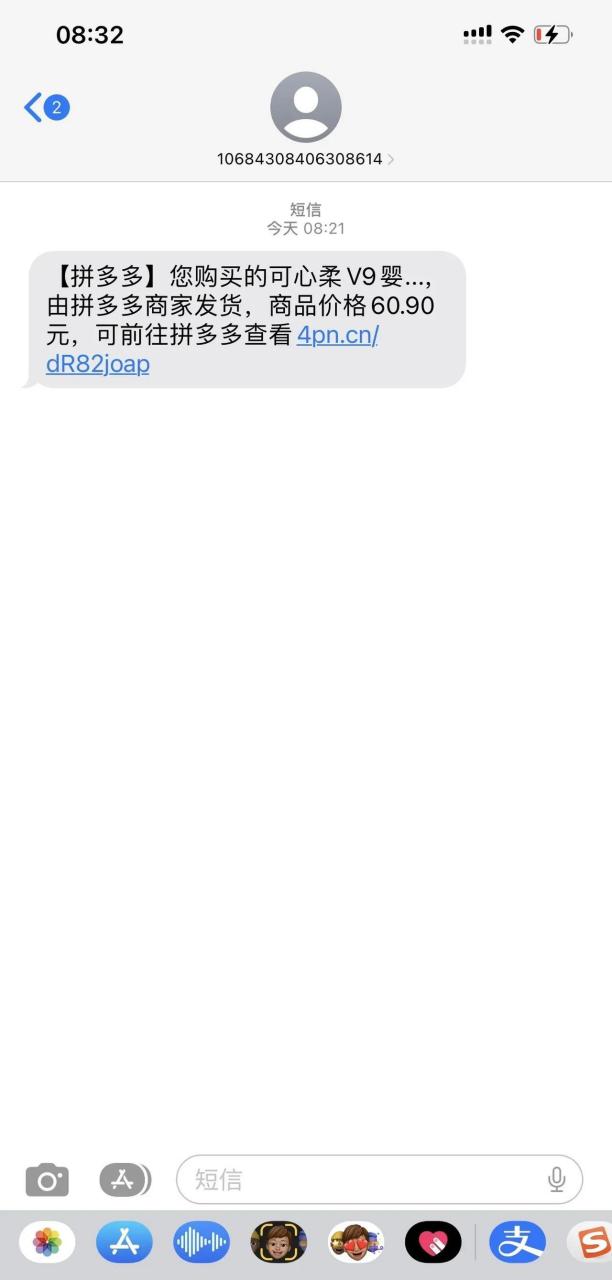
Task: Open the 4pn.cn/dR82joap link
Action: click(212, 349)
